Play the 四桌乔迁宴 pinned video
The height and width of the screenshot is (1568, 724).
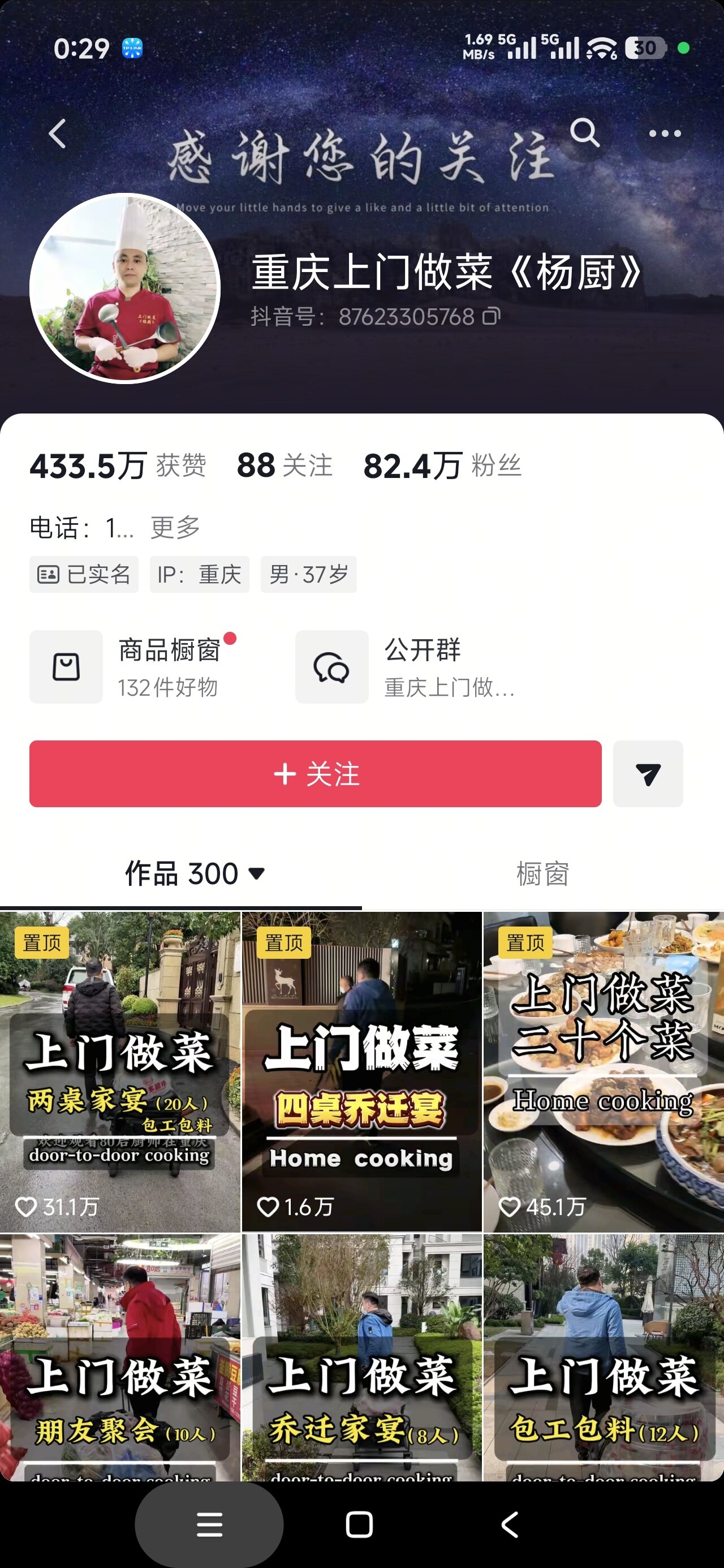[361, 1071]
